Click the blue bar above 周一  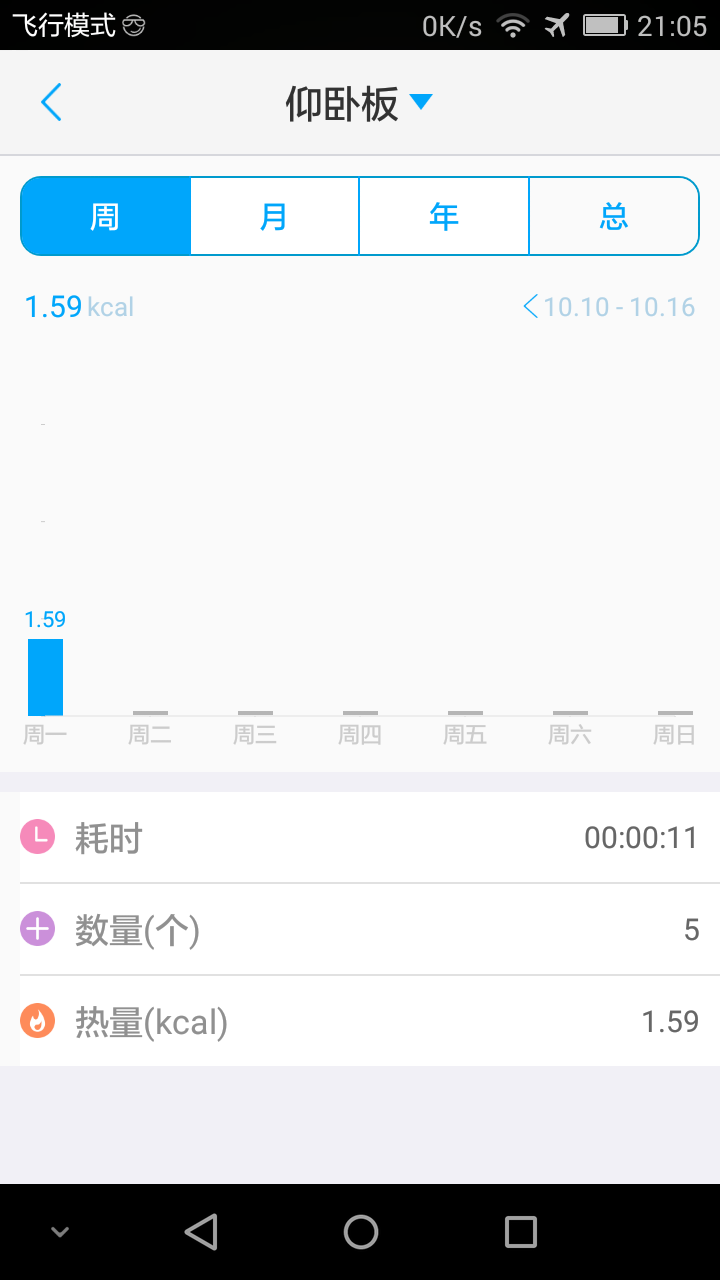pyautogui.click(x=44, y=676)
